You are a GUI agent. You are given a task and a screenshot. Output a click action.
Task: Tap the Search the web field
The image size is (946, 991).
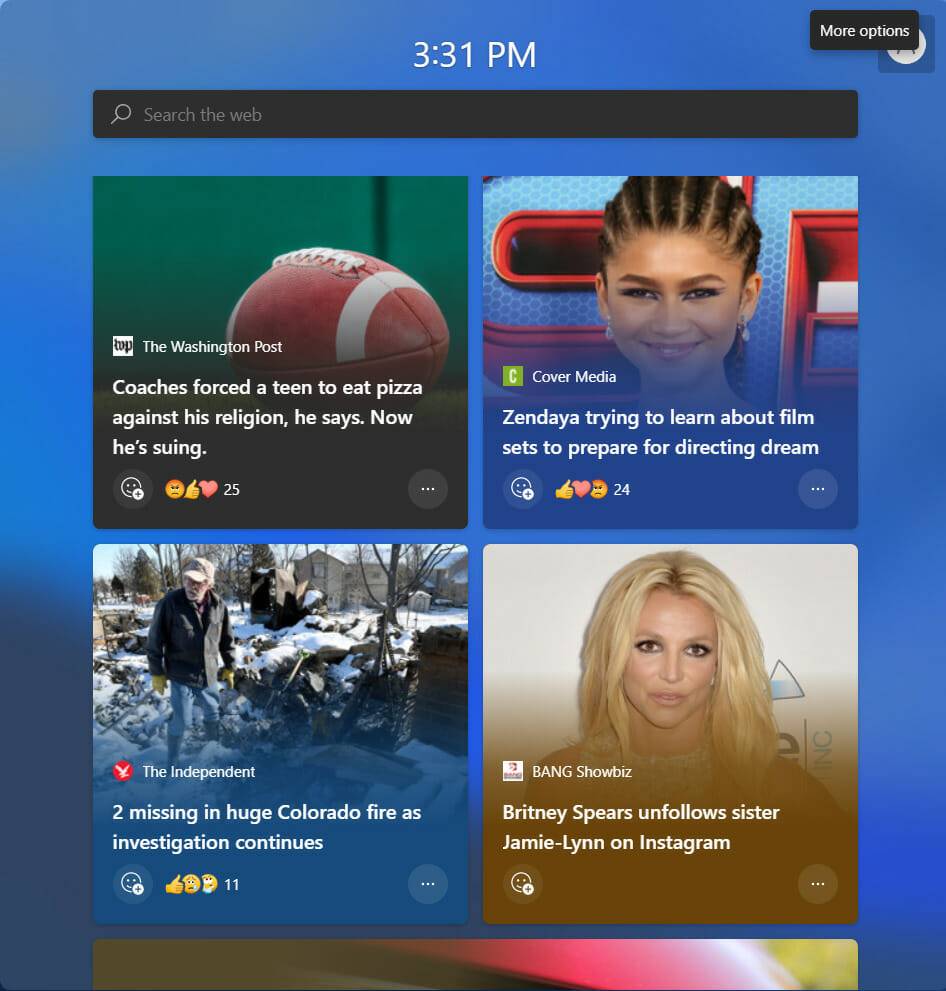click(475, 114)
